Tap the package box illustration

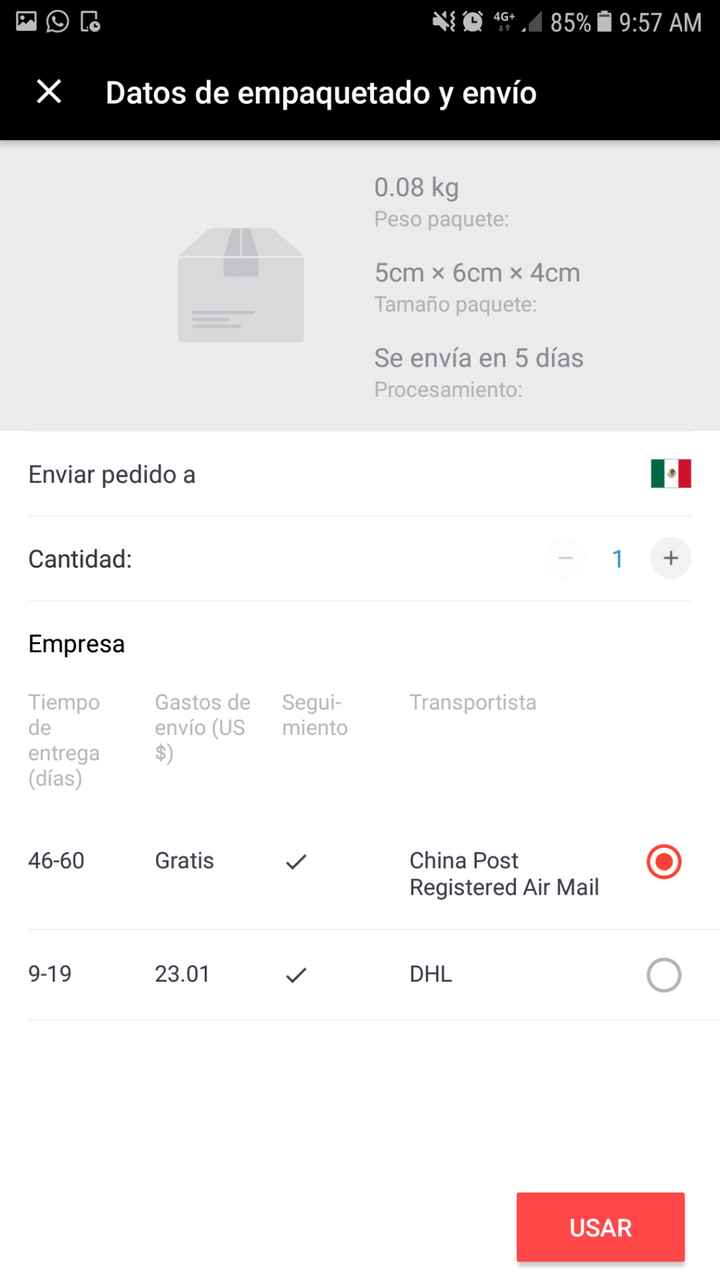point(240,284)
